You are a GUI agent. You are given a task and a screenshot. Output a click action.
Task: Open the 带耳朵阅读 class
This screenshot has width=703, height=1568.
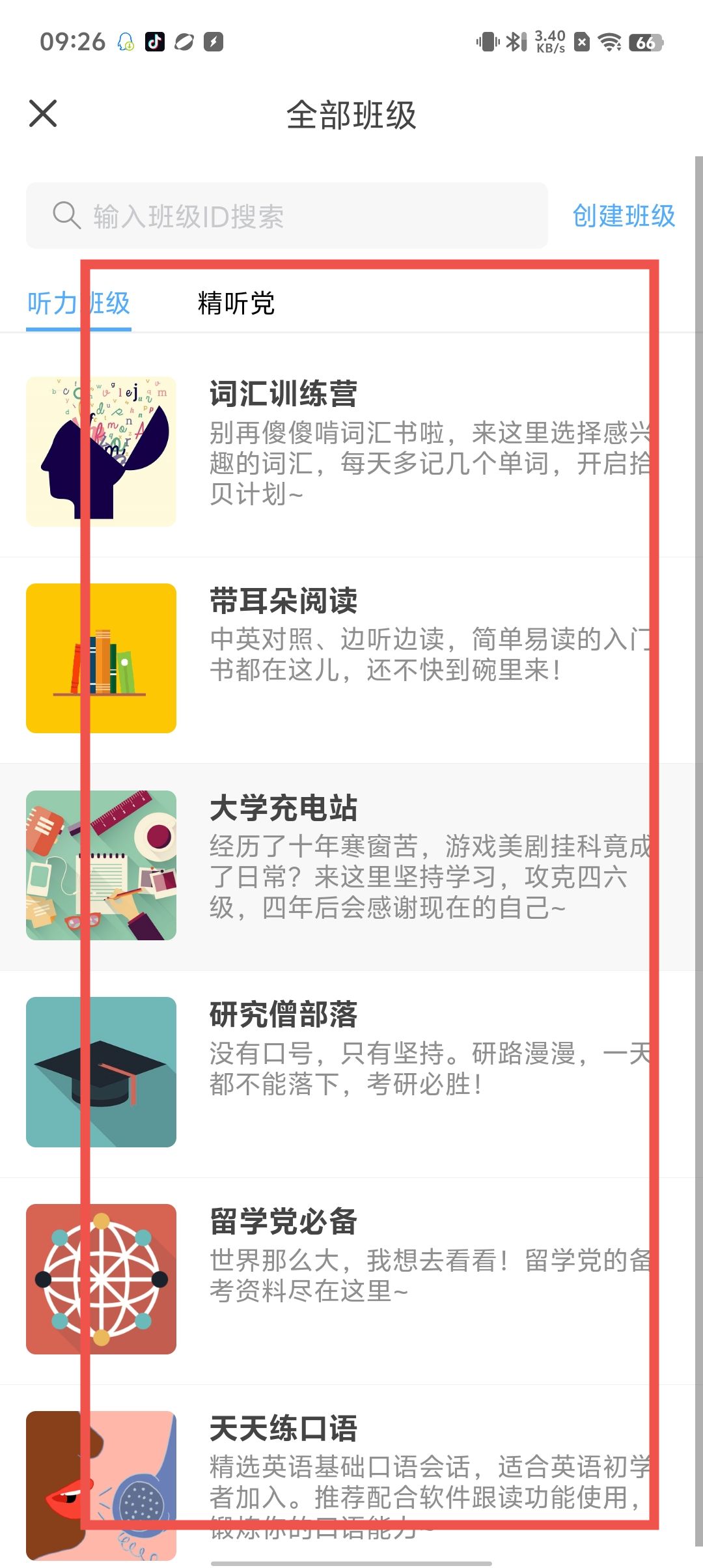(351, 658)
